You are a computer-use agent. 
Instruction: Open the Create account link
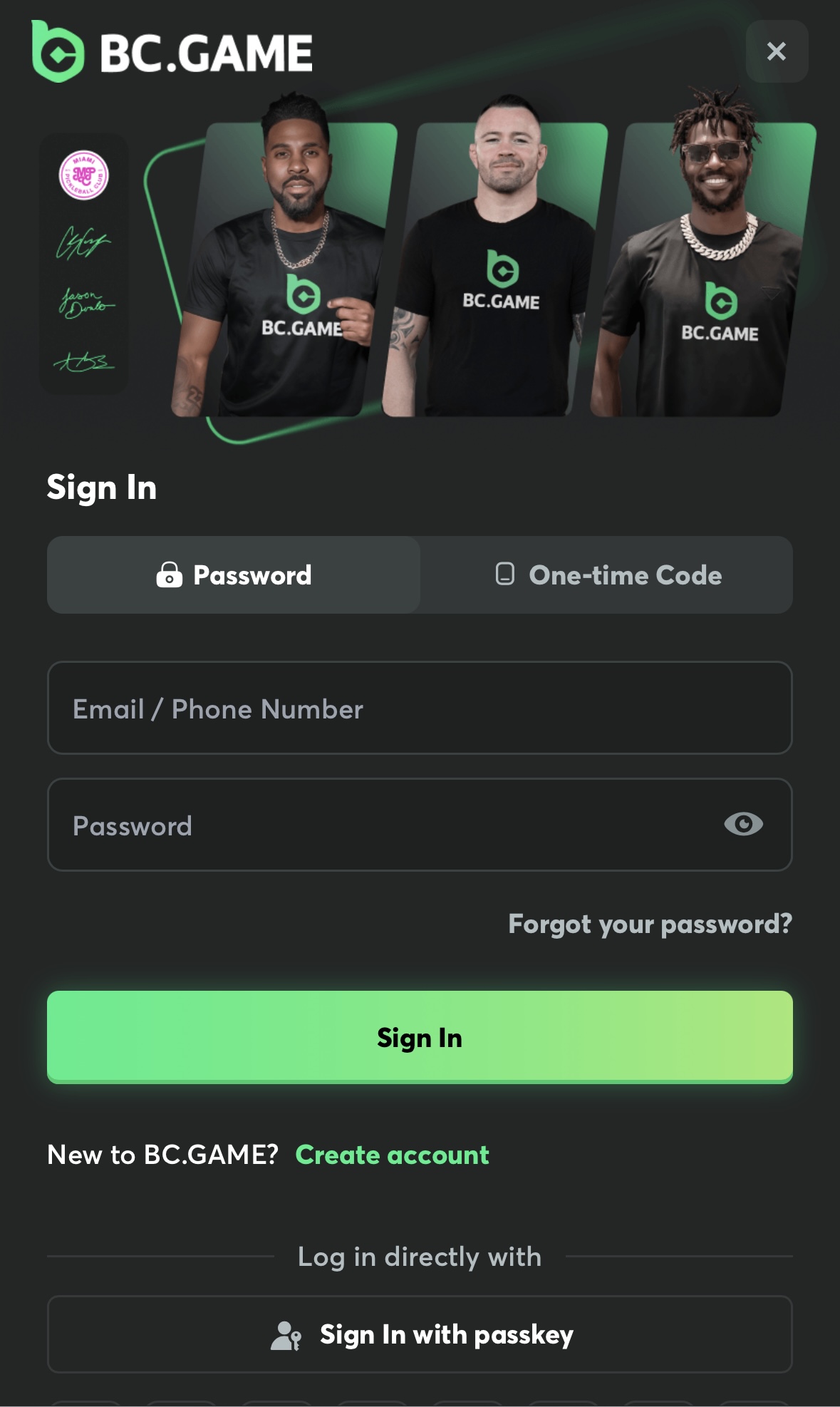click(392, 1155)
